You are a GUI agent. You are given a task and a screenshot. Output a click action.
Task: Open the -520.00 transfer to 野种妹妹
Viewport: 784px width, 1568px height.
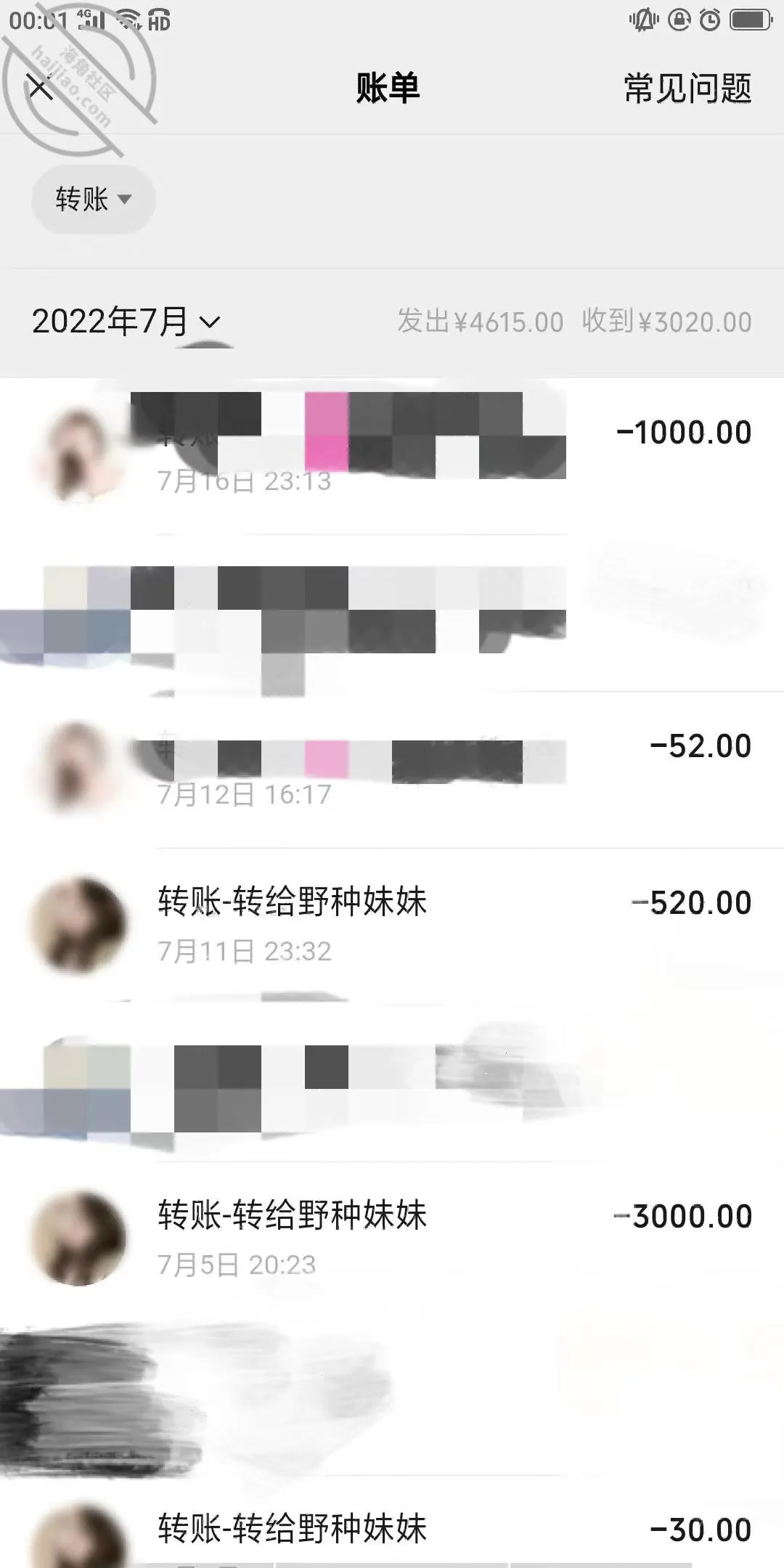pos(392,926)
